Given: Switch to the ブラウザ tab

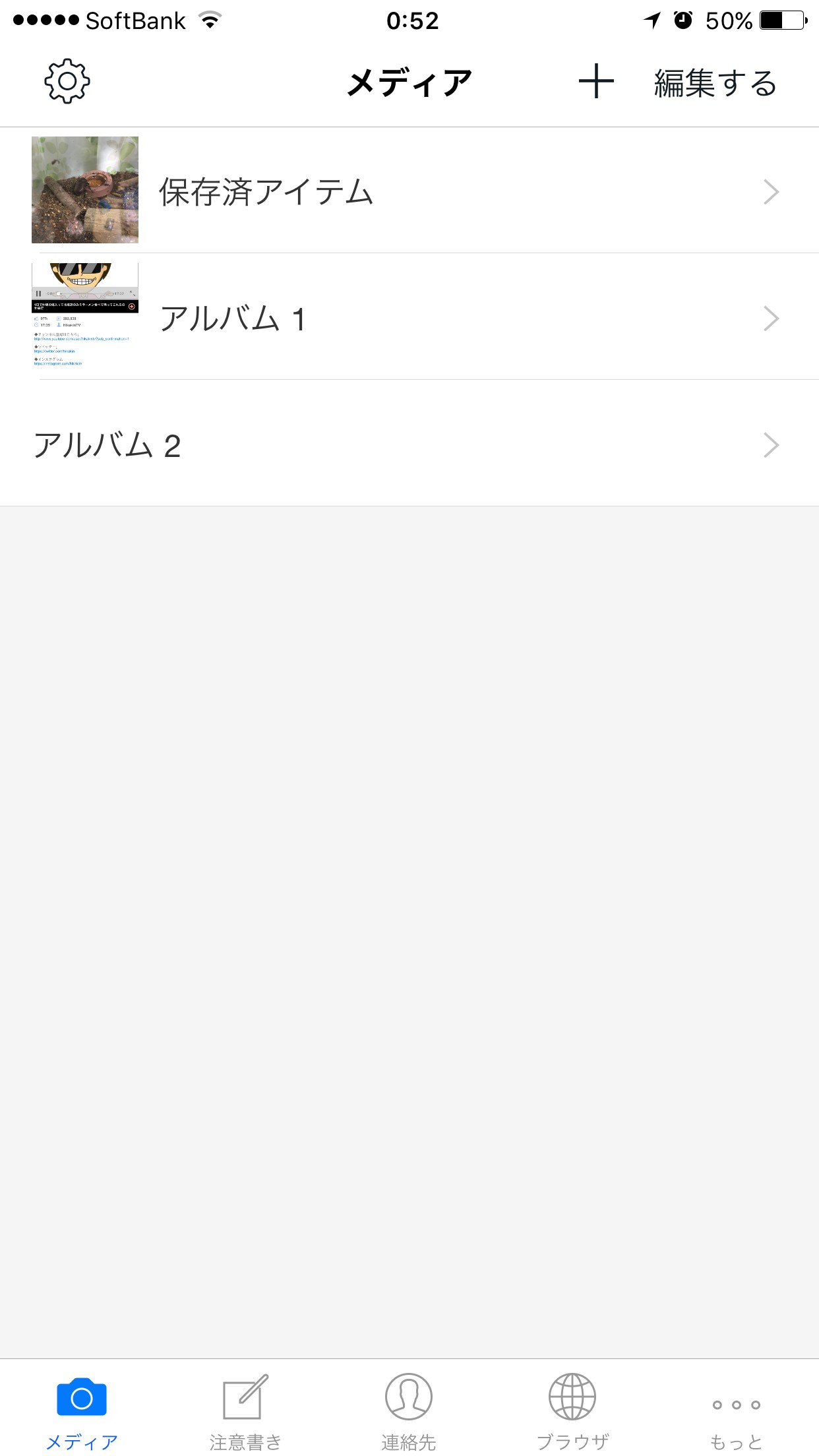Looking at the screenshot, I should pyautogui.click(x=572, y=1411).
